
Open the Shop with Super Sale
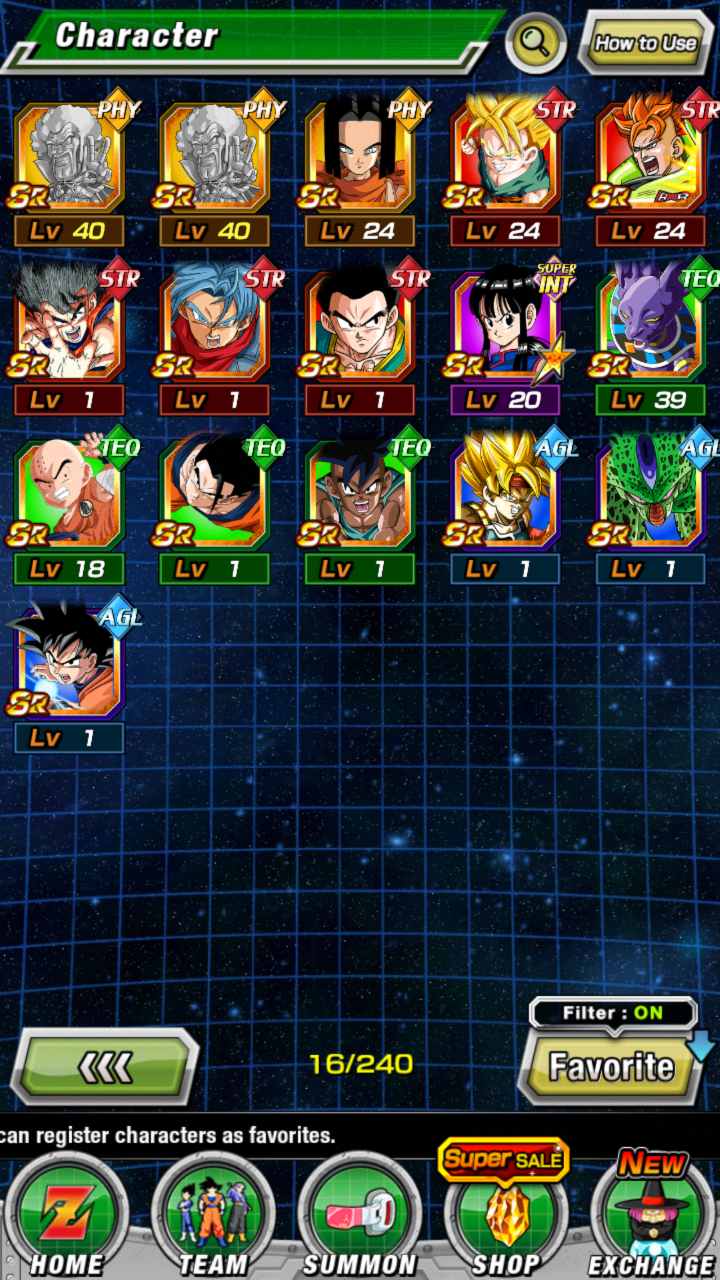click(x=505, y=1215)
